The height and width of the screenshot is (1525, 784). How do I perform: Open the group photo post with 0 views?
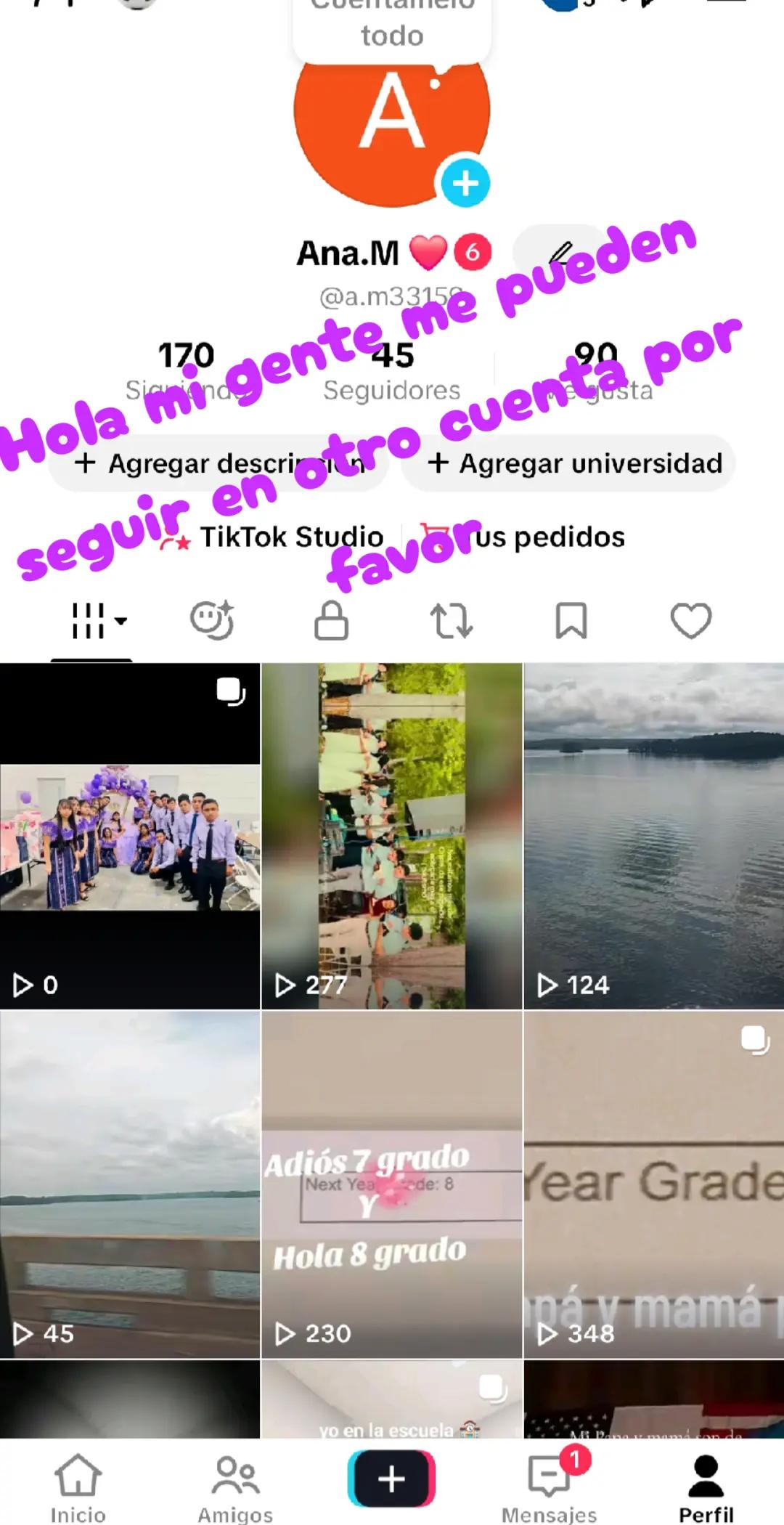tap(130, 836)
